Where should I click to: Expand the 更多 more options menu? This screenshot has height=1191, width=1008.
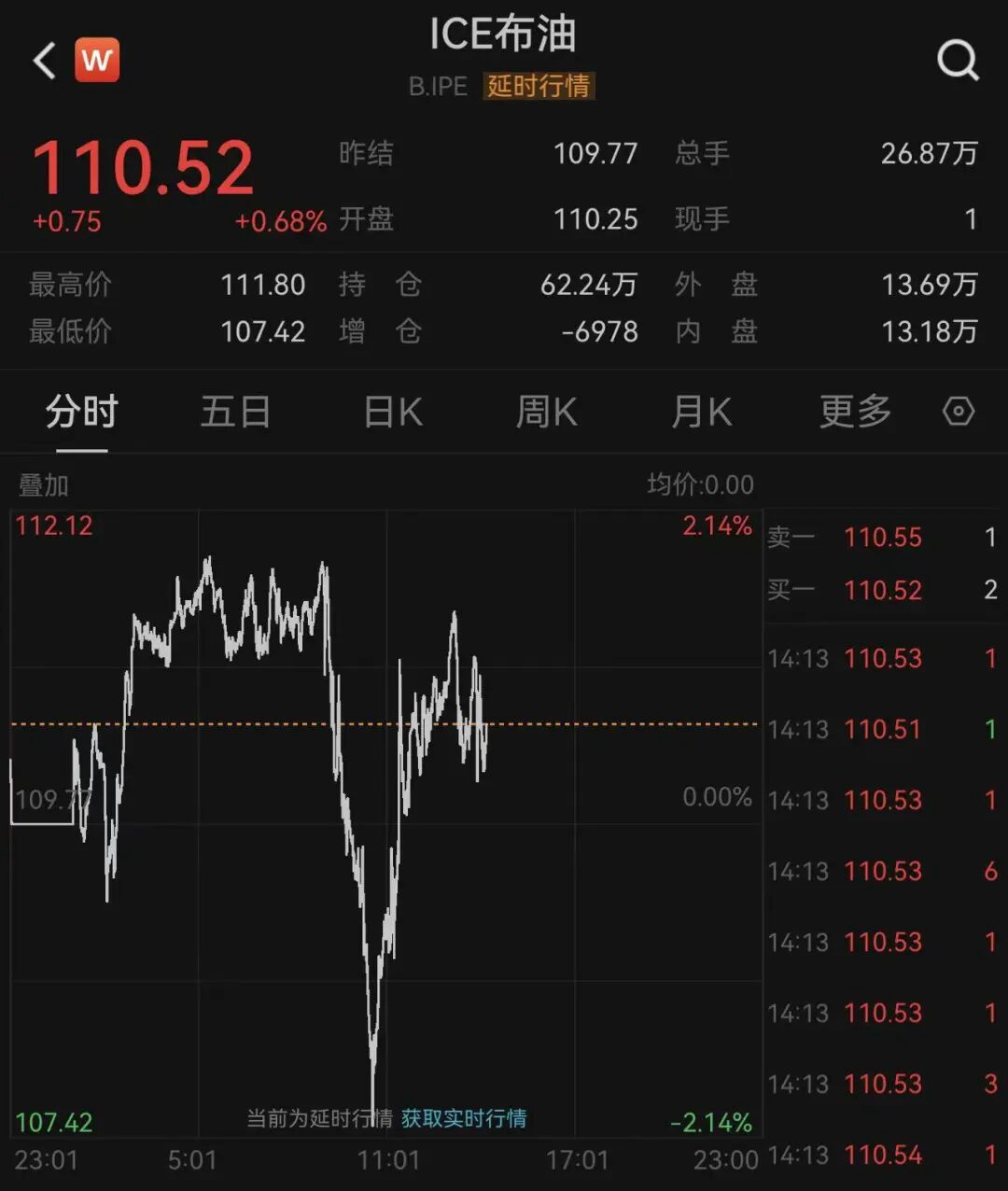854,412
